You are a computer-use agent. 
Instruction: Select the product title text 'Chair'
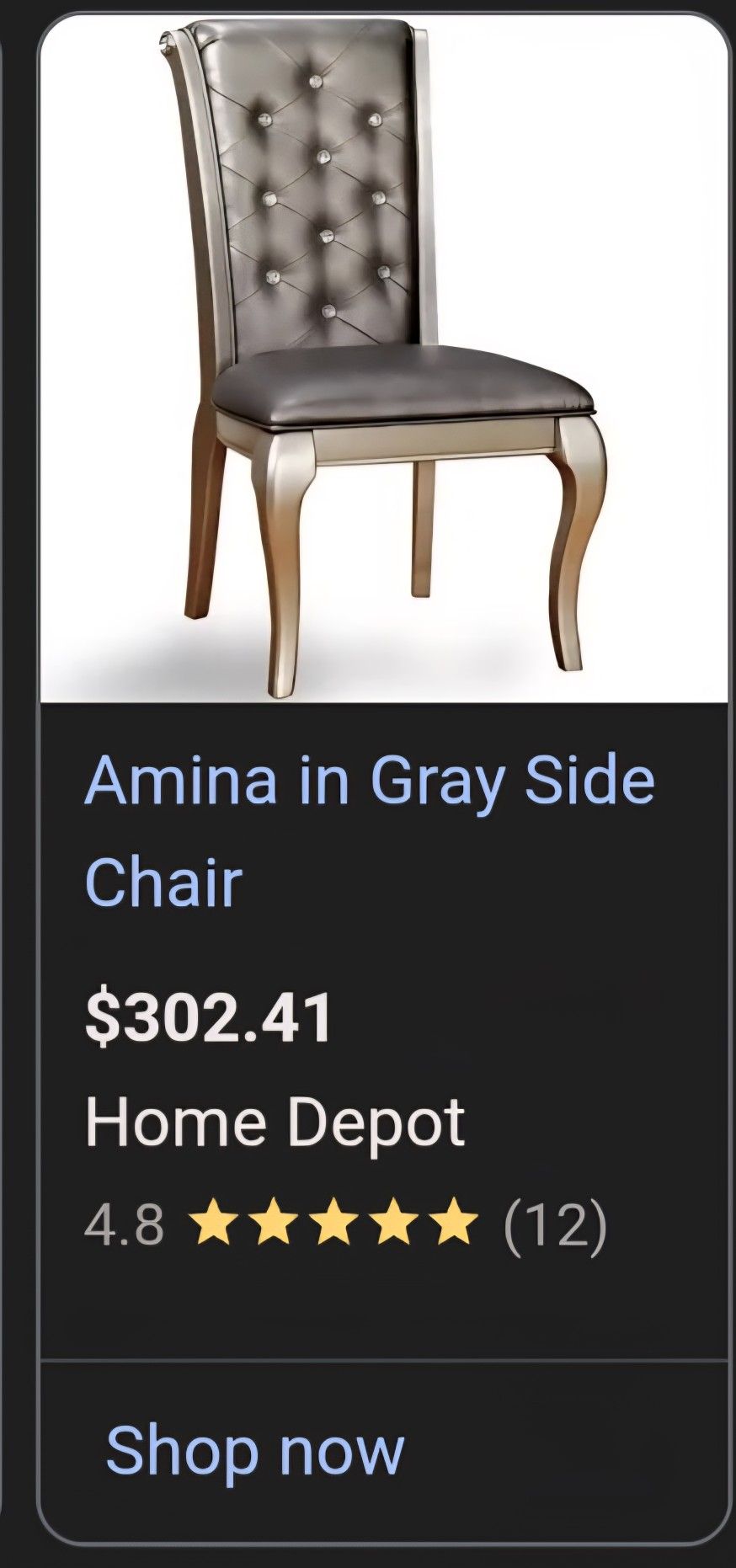(162, 883)
